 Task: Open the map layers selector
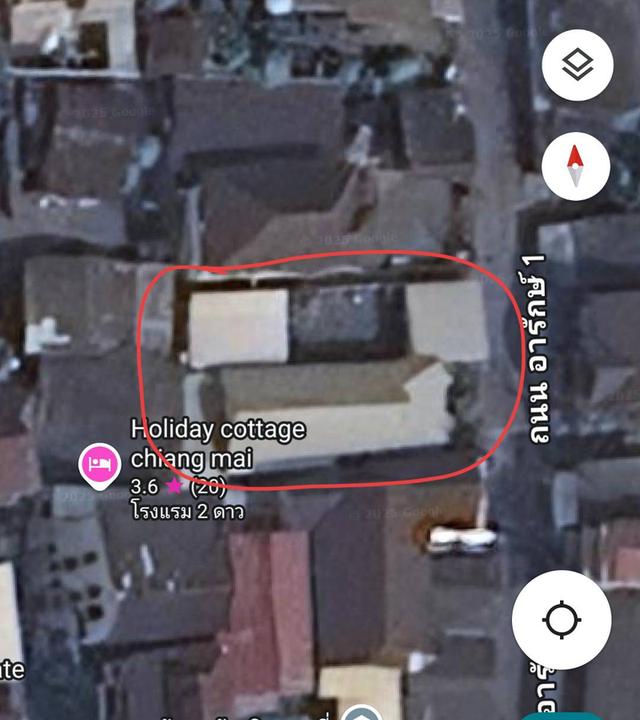576,66
